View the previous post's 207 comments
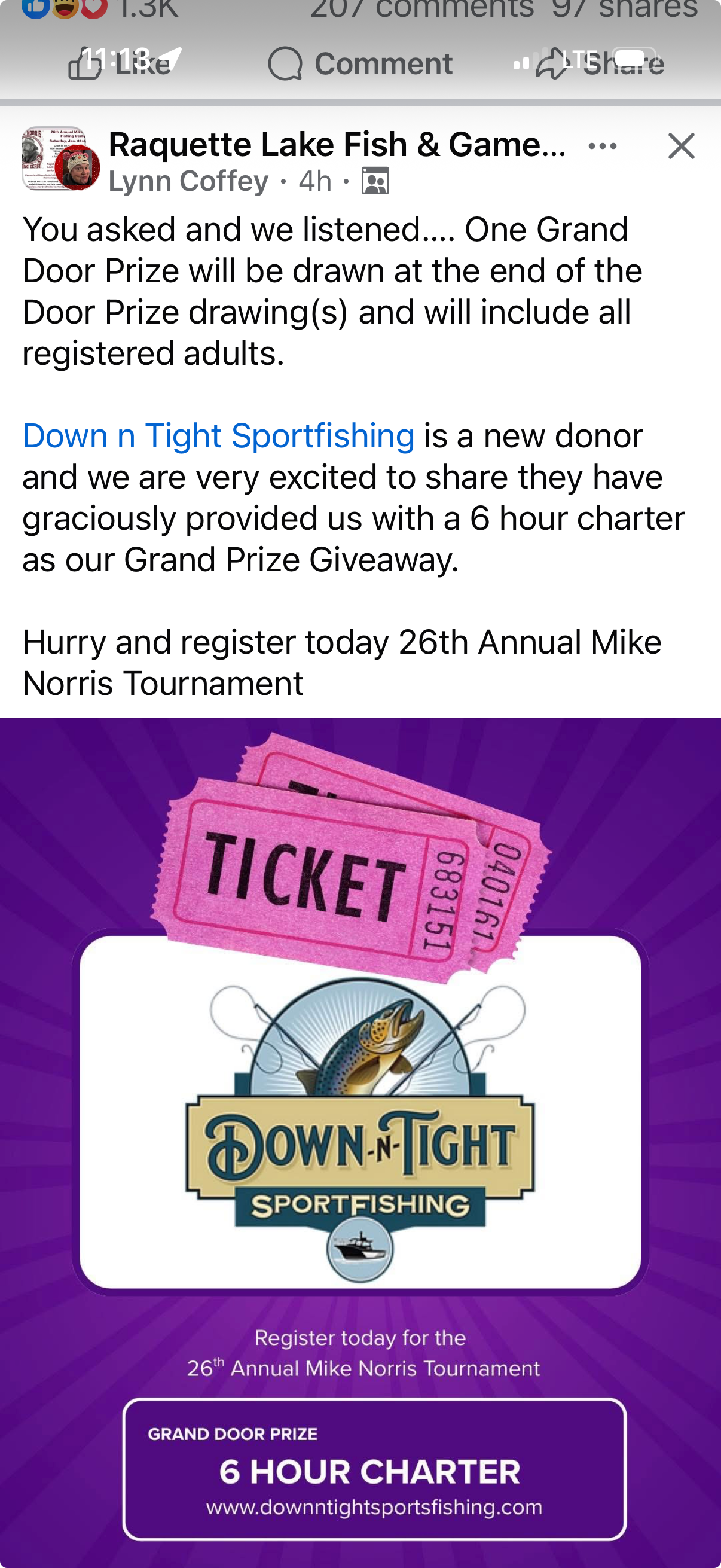This screenshot has width=721, height=1568. click(422, 10)
